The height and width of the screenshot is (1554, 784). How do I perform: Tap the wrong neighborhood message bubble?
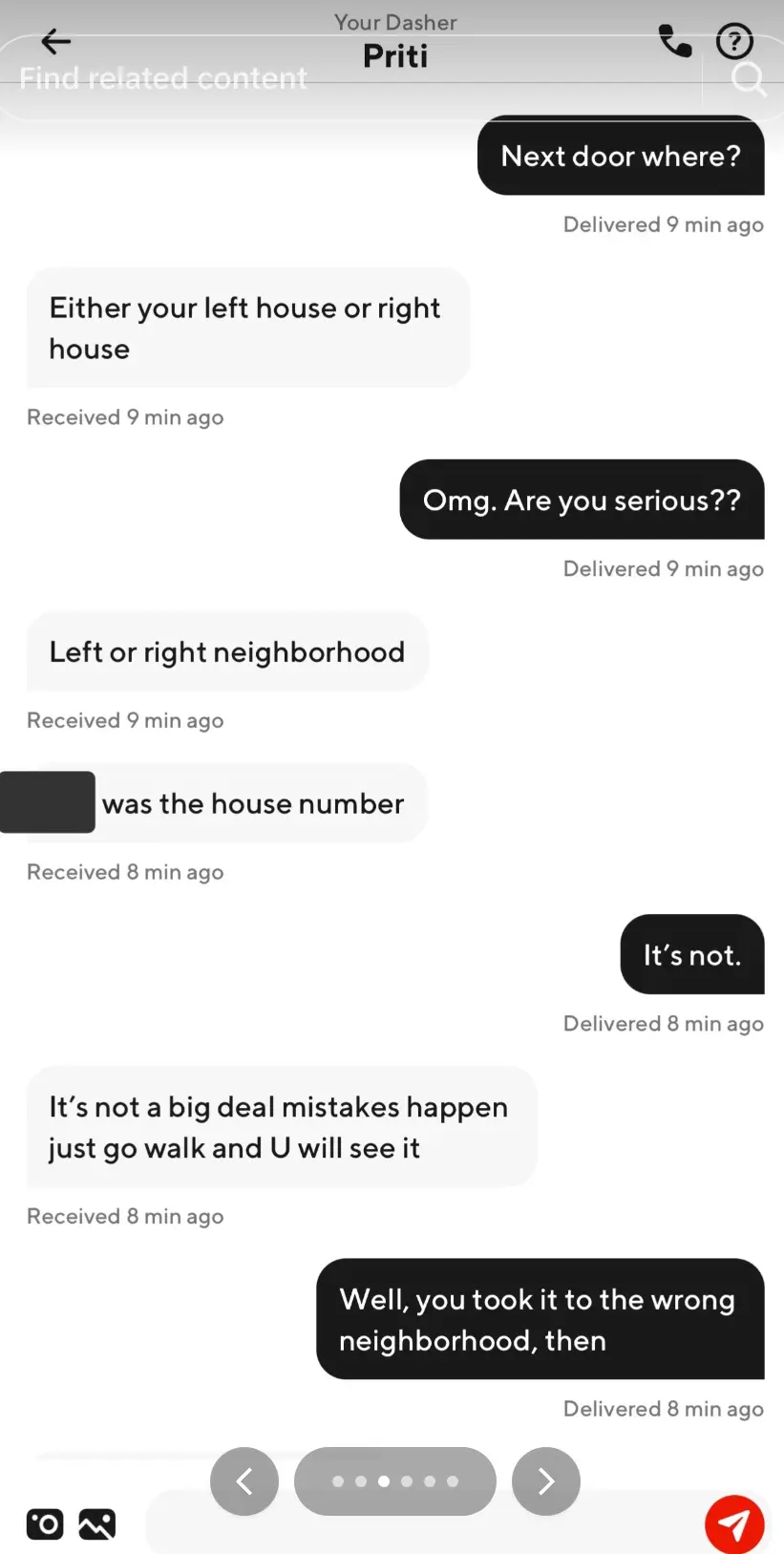(x=540, y=1319)
